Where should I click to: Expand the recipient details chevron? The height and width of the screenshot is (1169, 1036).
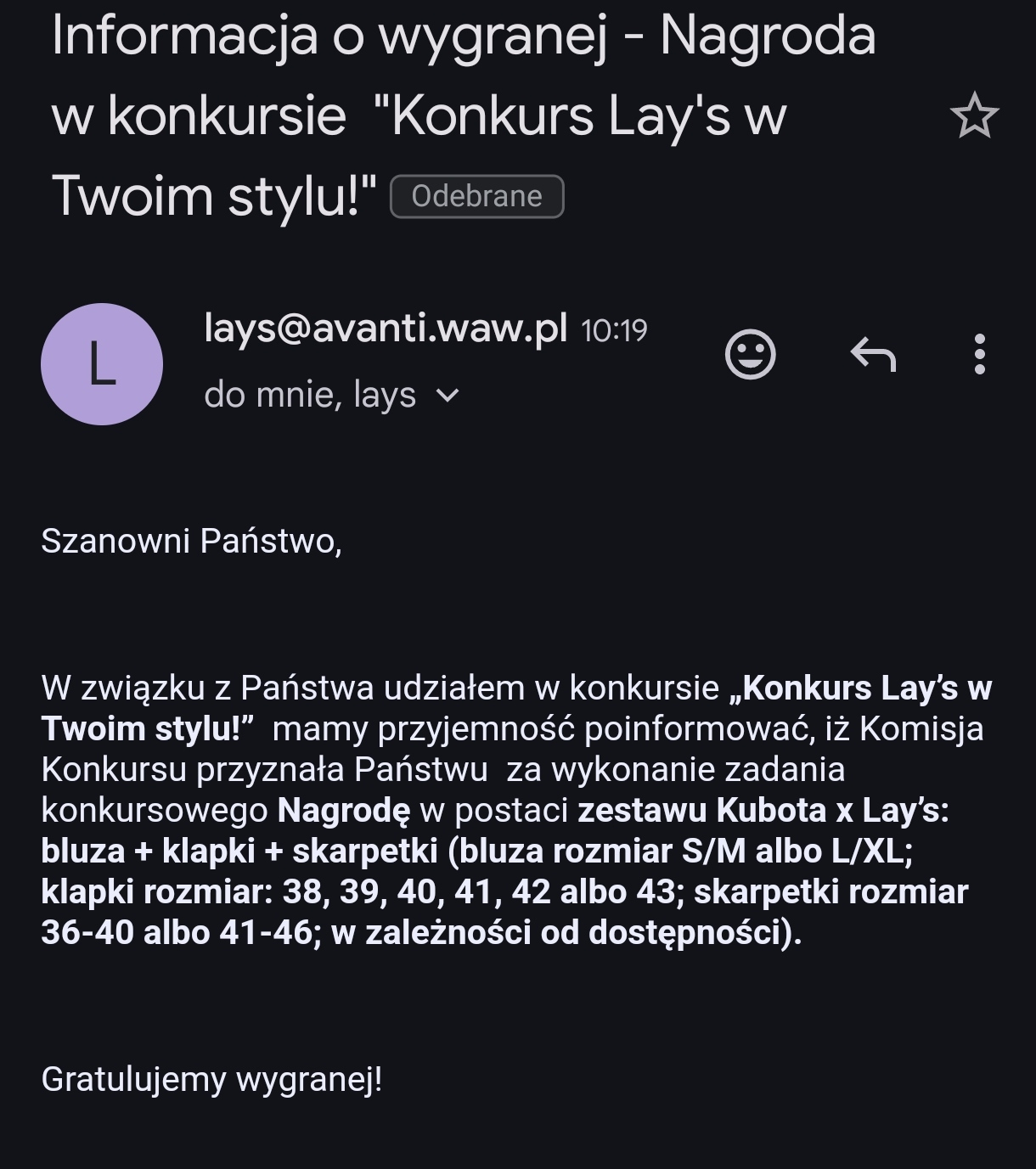(x=447, y=396)
